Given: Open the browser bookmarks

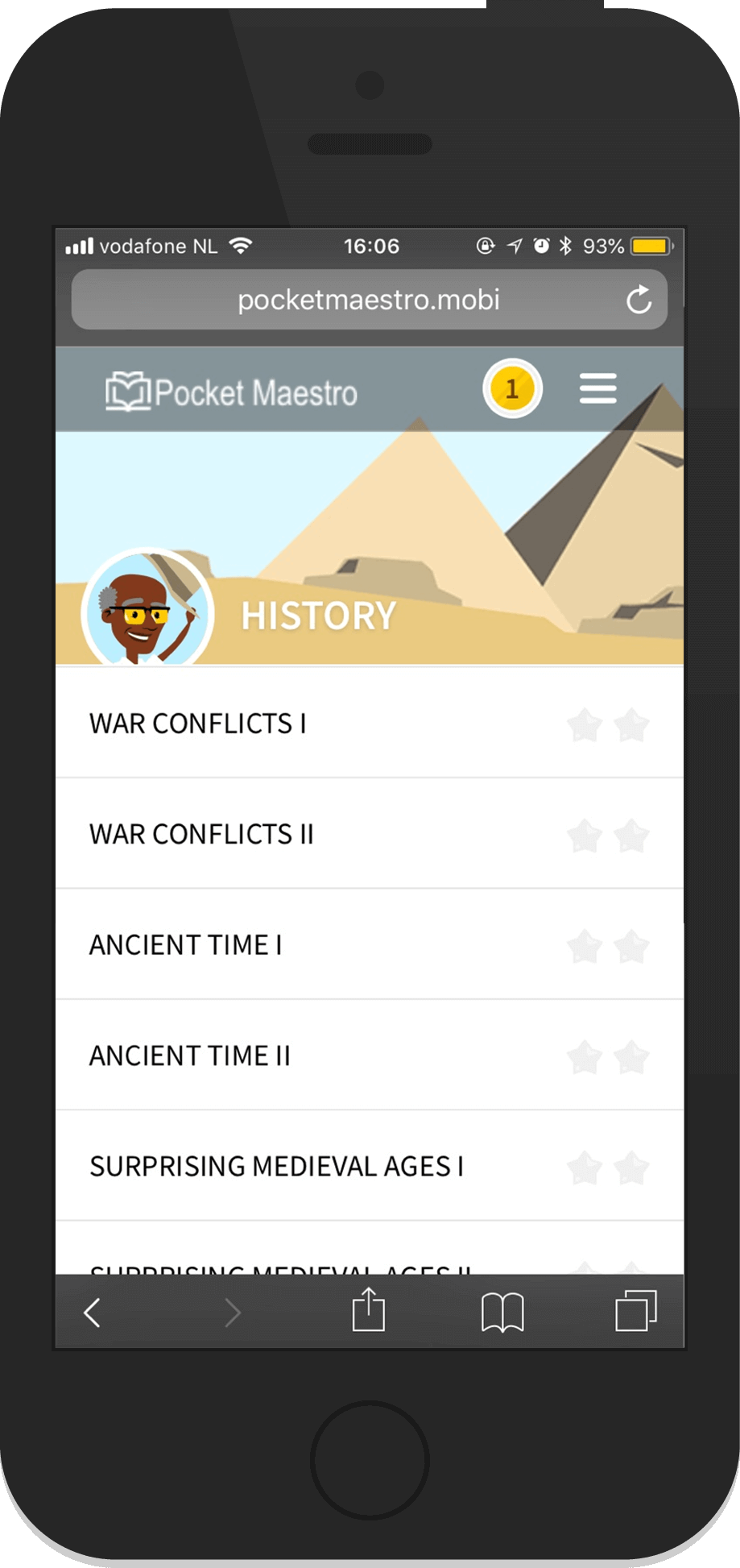Looking at the screenshot, I should (x=502, y=1312).
